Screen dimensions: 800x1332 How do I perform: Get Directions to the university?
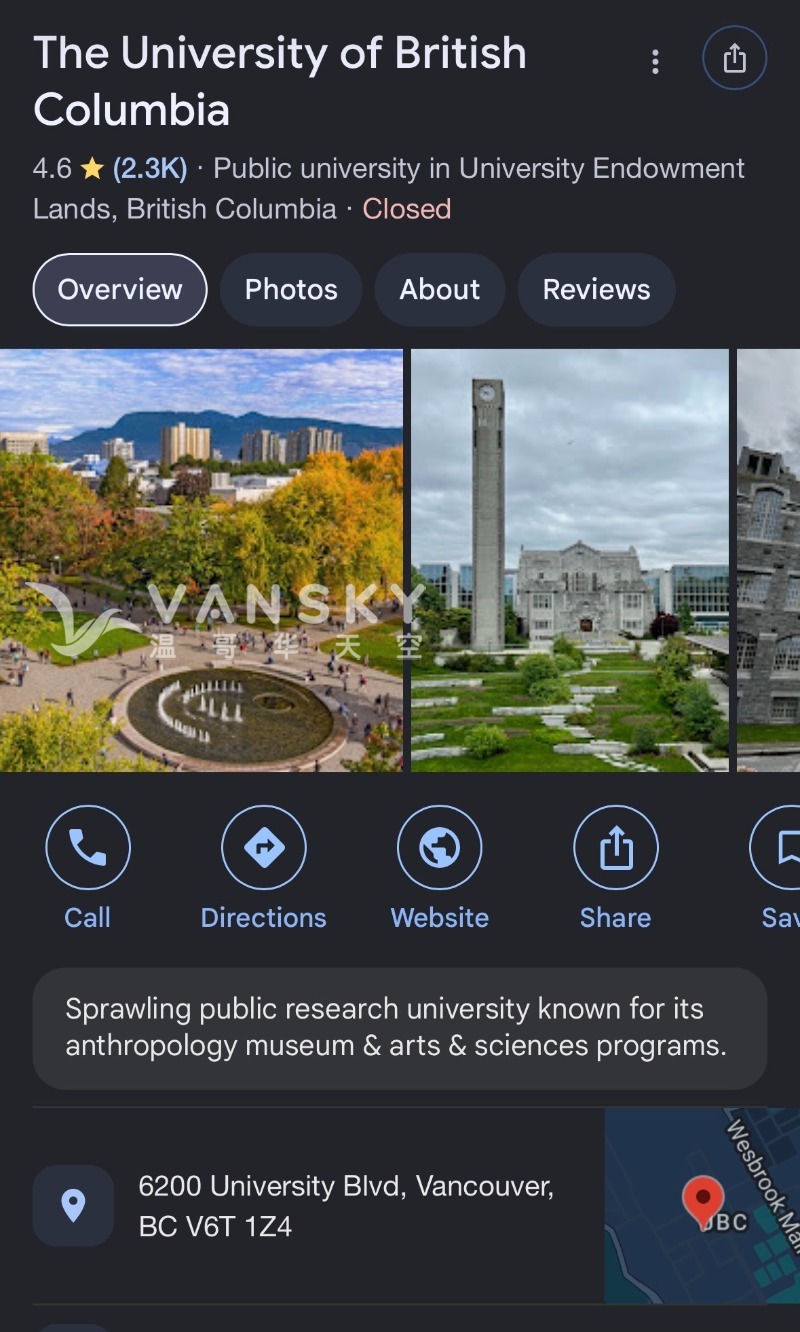[264, 869]
